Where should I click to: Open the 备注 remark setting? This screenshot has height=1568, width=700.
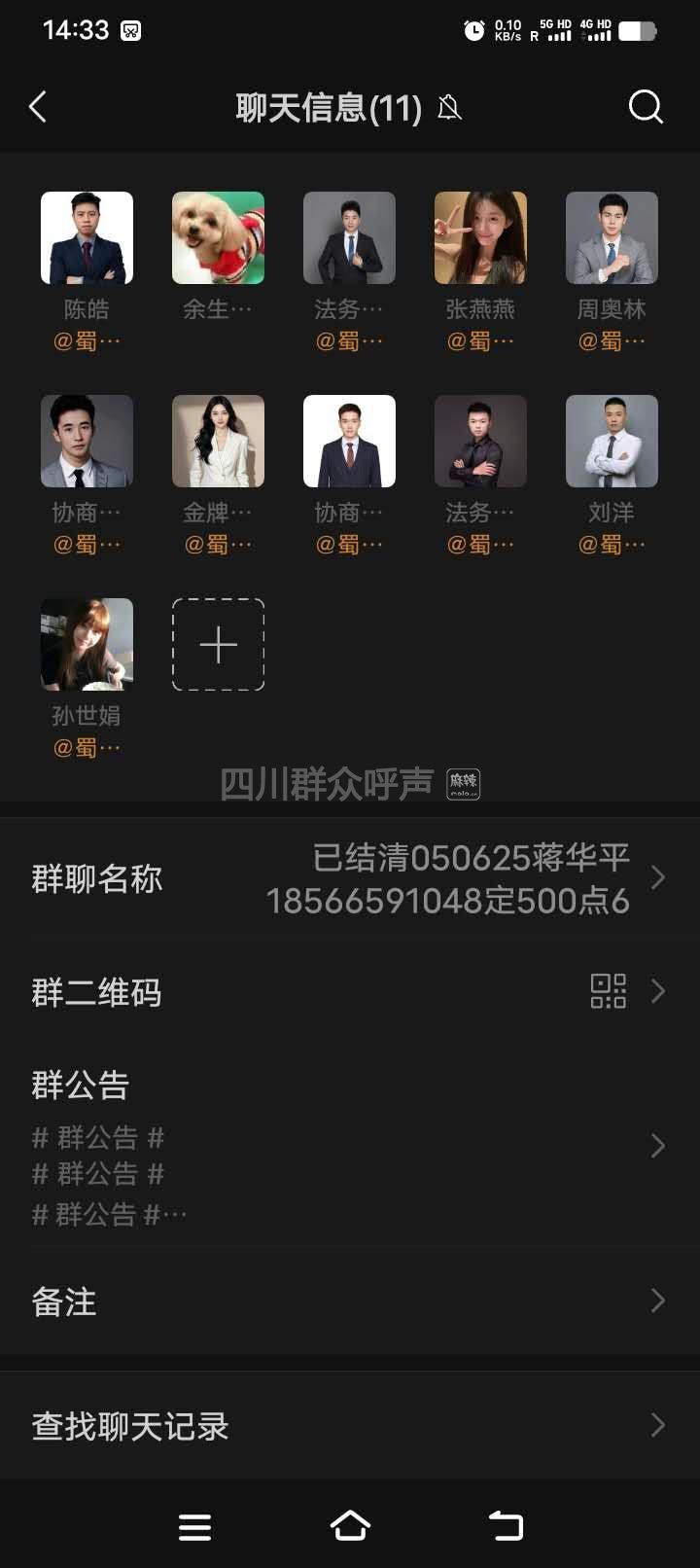coord(350,1301)
